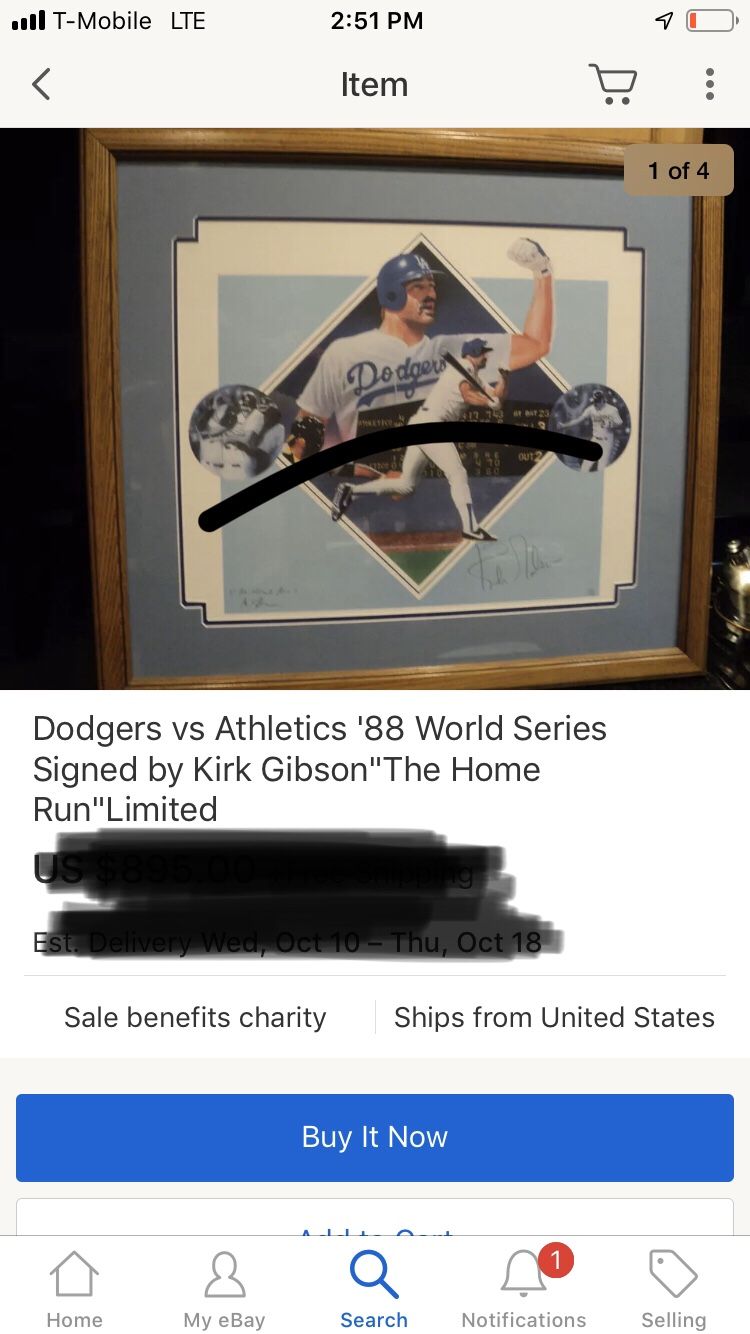Open My eBay from the bottom bar
This screenshot has width=750, height=1334.
tap(224, 1285)
